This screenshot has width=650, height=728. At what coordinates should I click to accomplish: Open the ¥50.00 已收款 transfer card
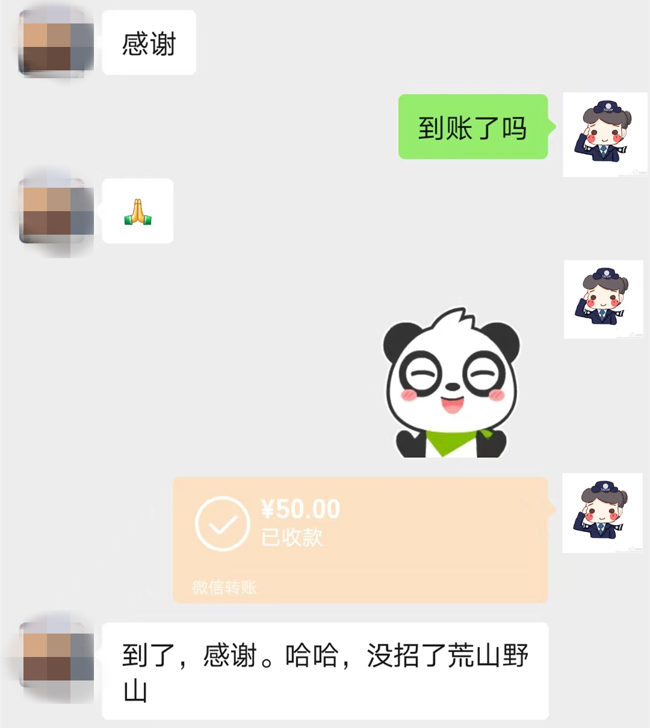coord(360,538)
